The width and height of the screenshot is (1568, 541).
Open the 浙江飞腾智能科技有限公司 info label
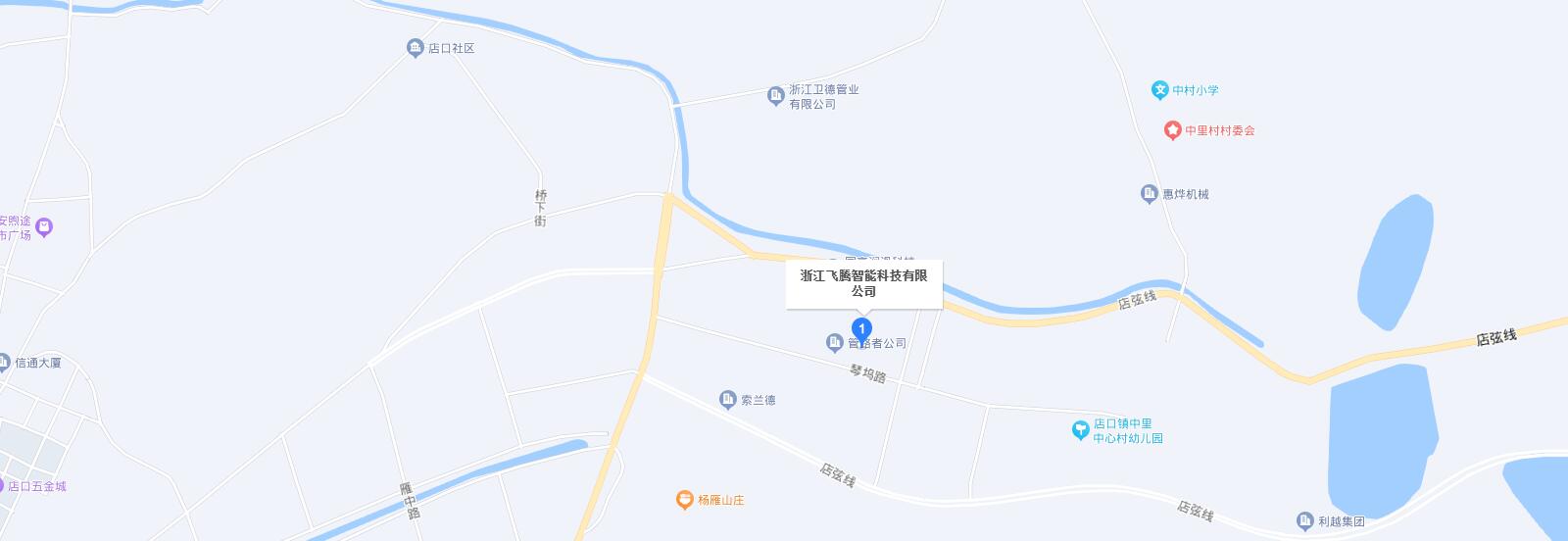pyautogui.click(x=863, y=284)
